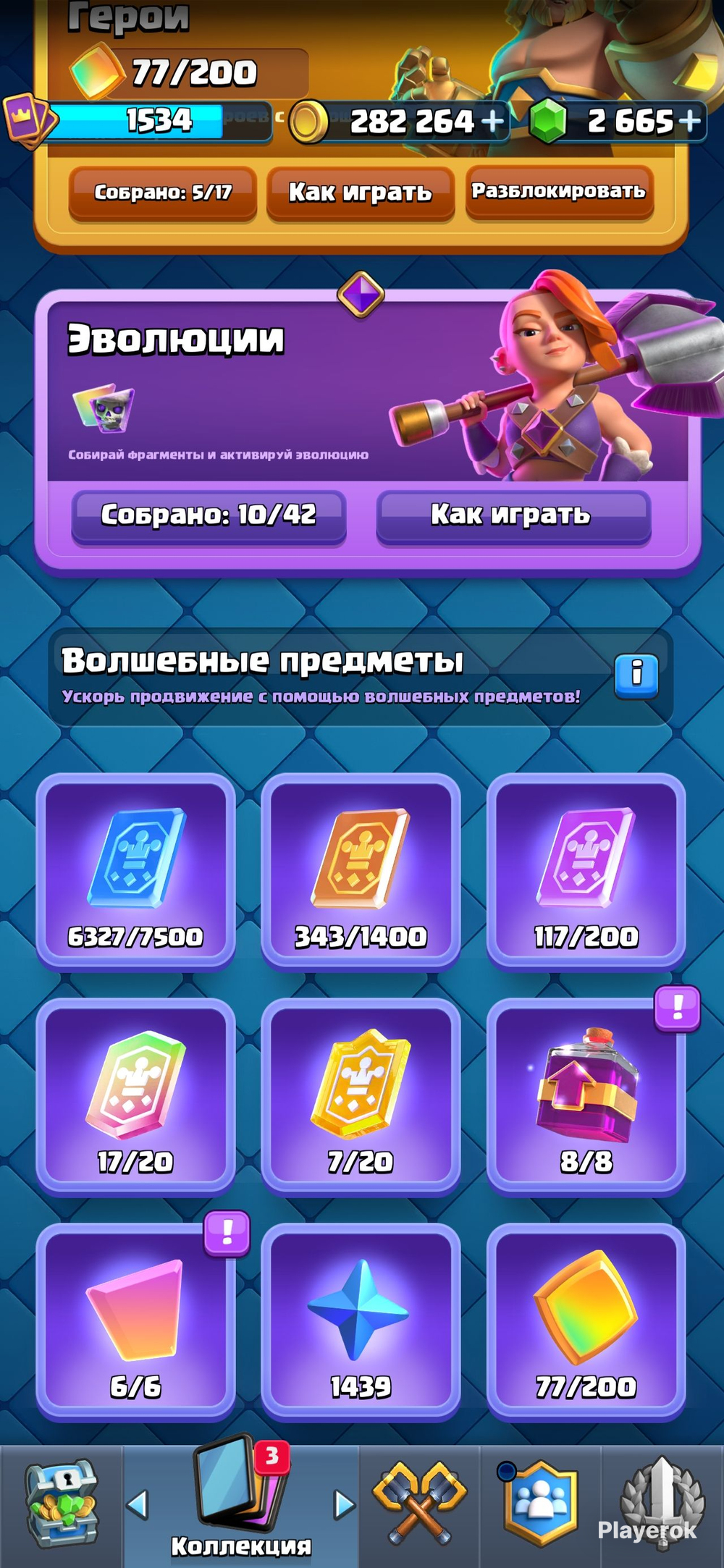This screenshot has width=724, height=1568.
Task: Select the orange rare wild card 343/1400
Action: (x=361, y=870)
